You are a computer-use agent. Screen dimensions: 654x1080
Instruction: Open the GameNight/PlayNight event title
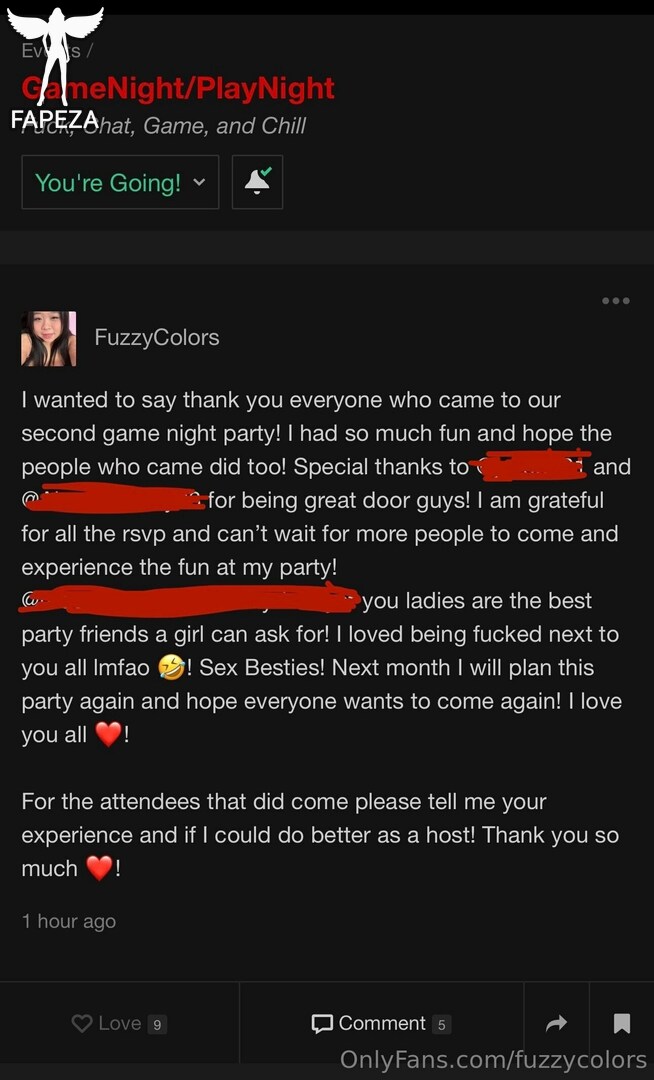tap(178, 88)
